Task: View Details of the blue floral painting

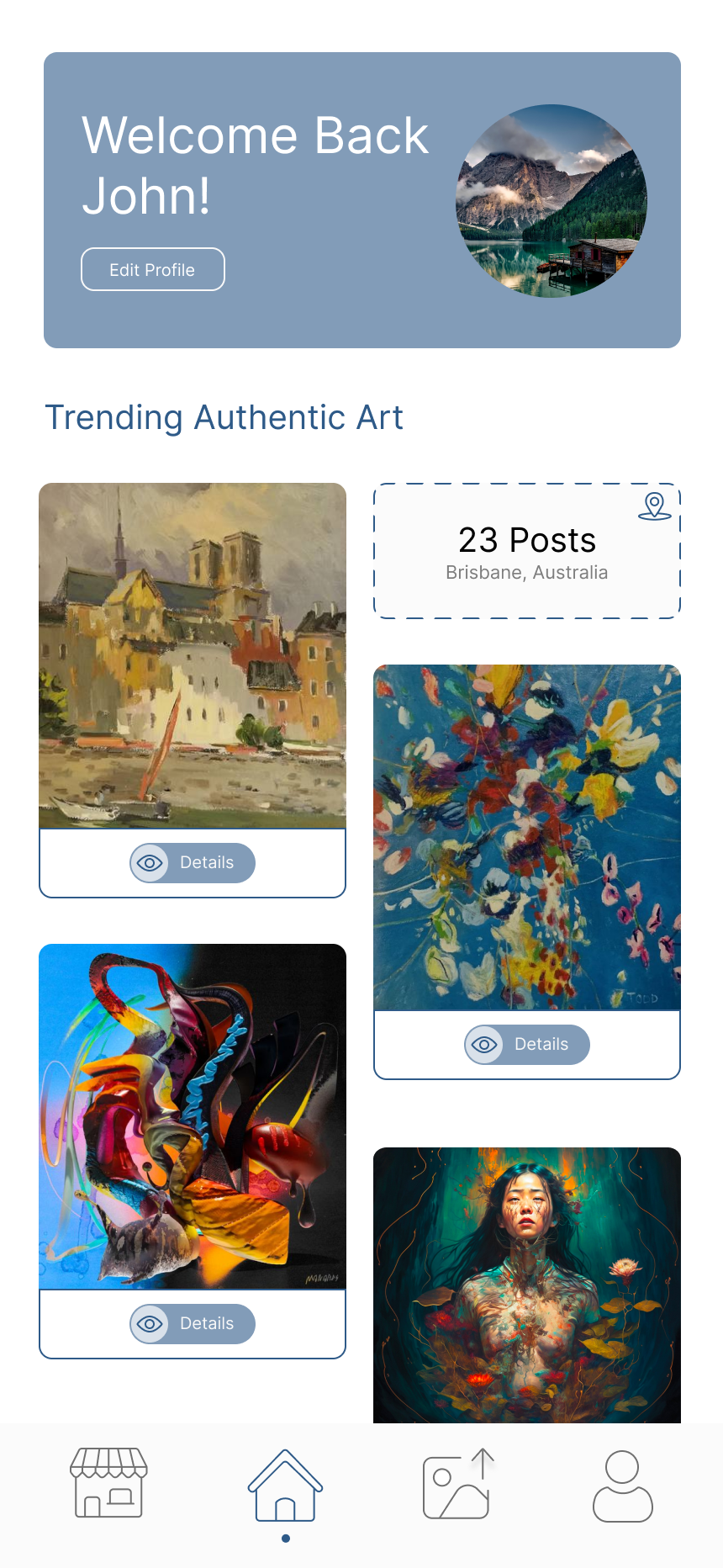Action: coord(527,1044)
